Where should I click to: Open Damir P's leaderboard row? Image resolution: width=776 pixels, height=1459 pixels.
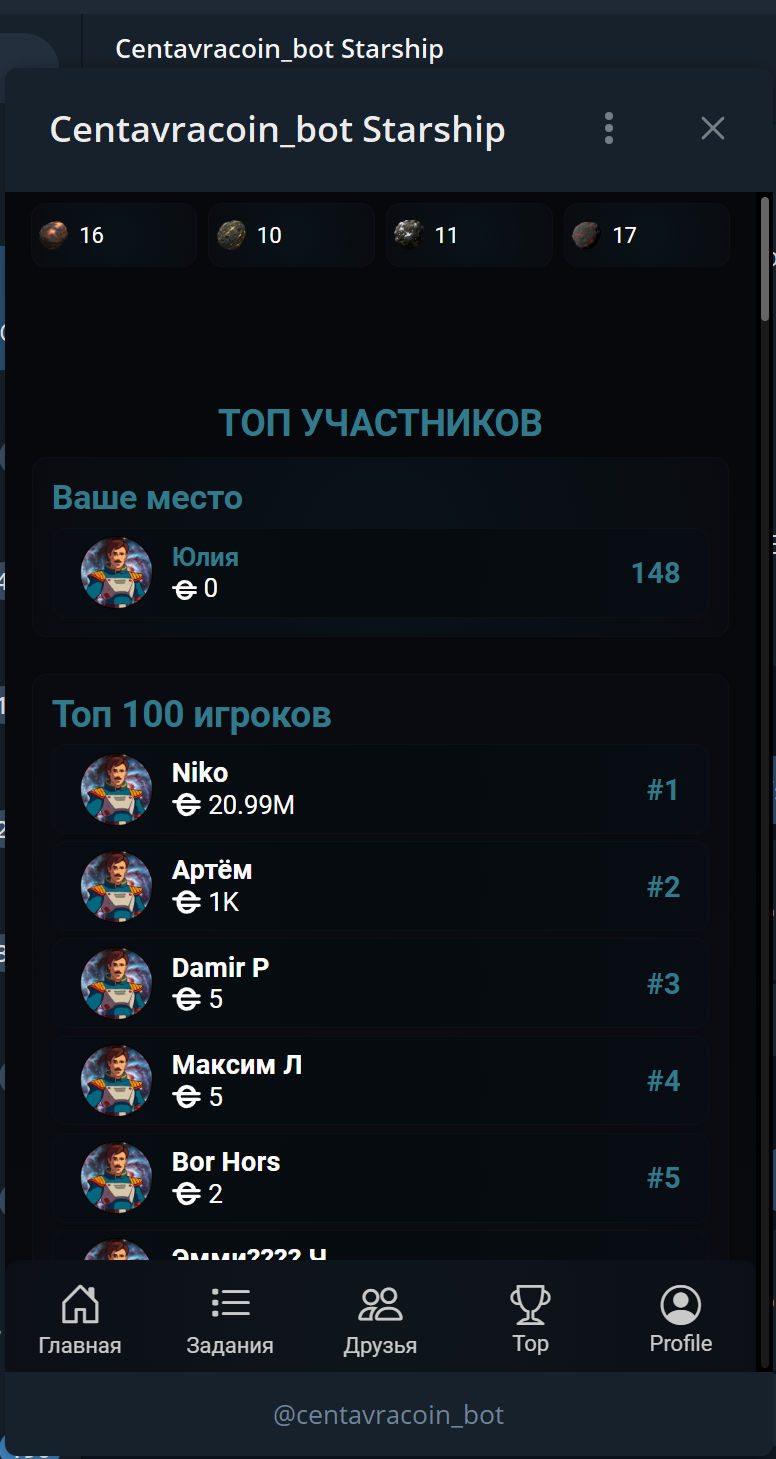click(x=380, y=983)
